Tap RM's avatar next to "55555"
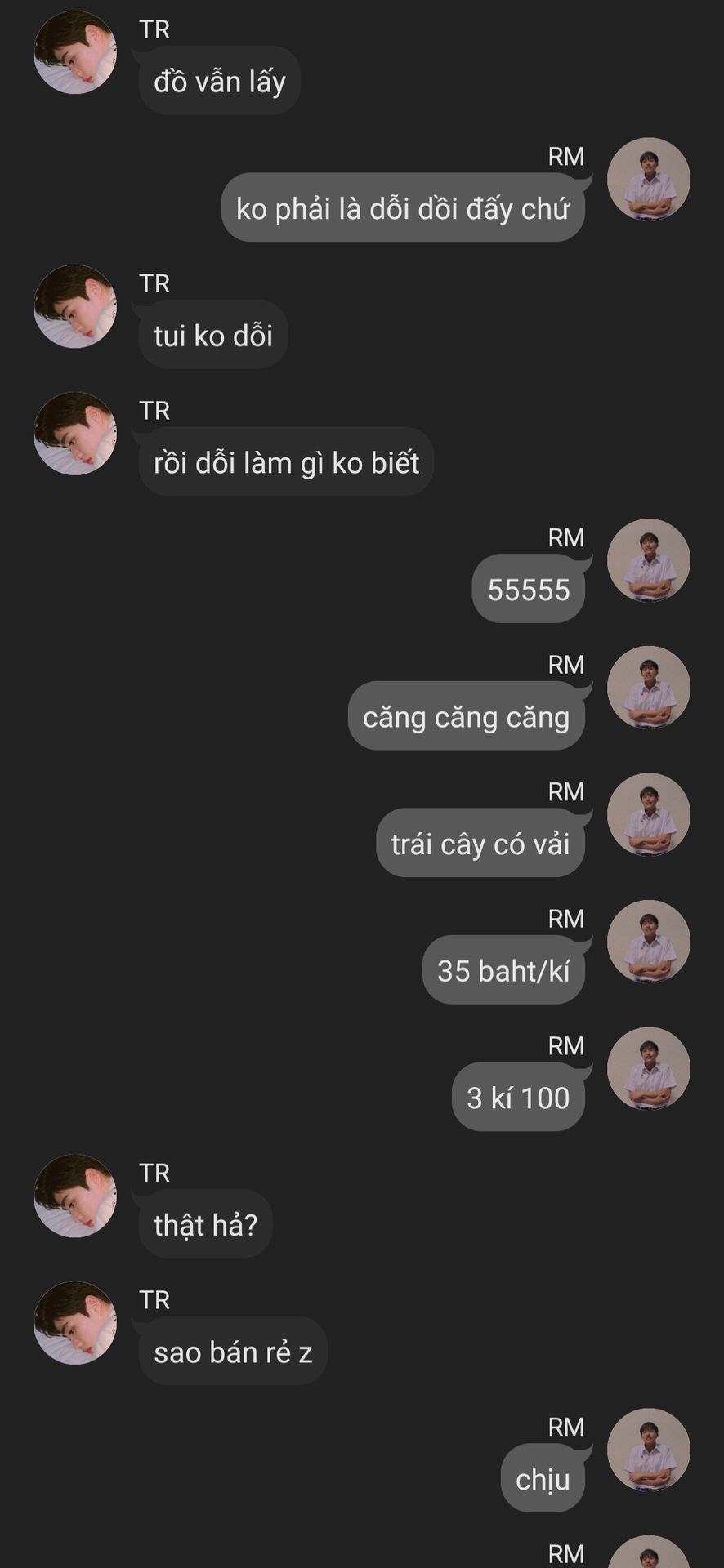Viewport: 724px width, 1568px height. [648, 560]
